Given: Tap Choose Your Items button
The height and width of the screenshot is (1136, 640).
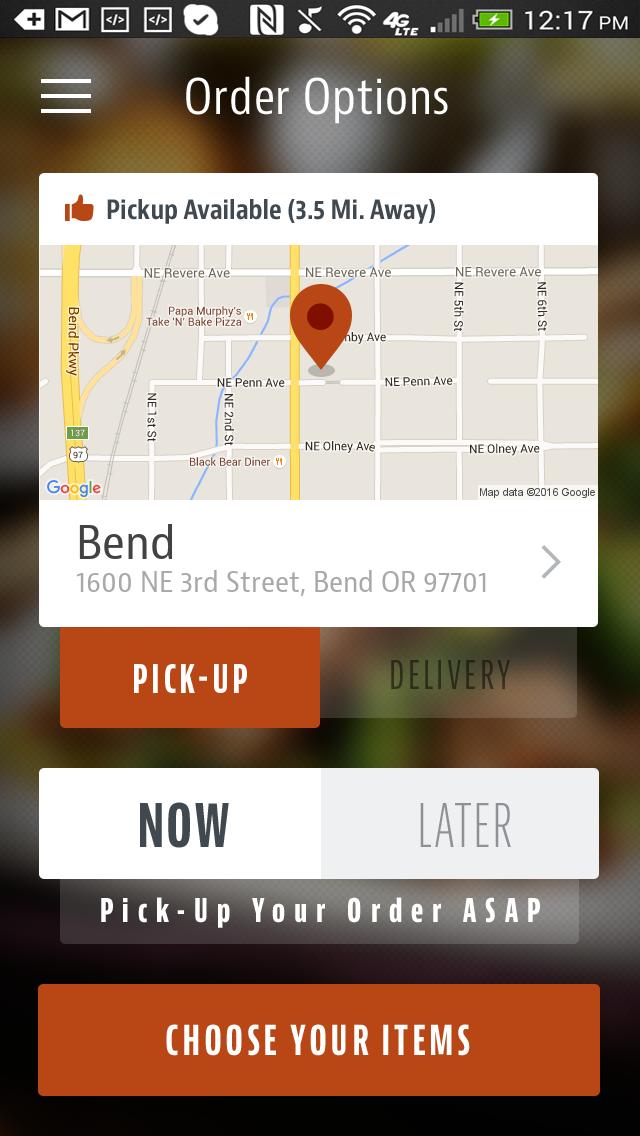Looking at the screenshot, I should tap(319, 1040).
